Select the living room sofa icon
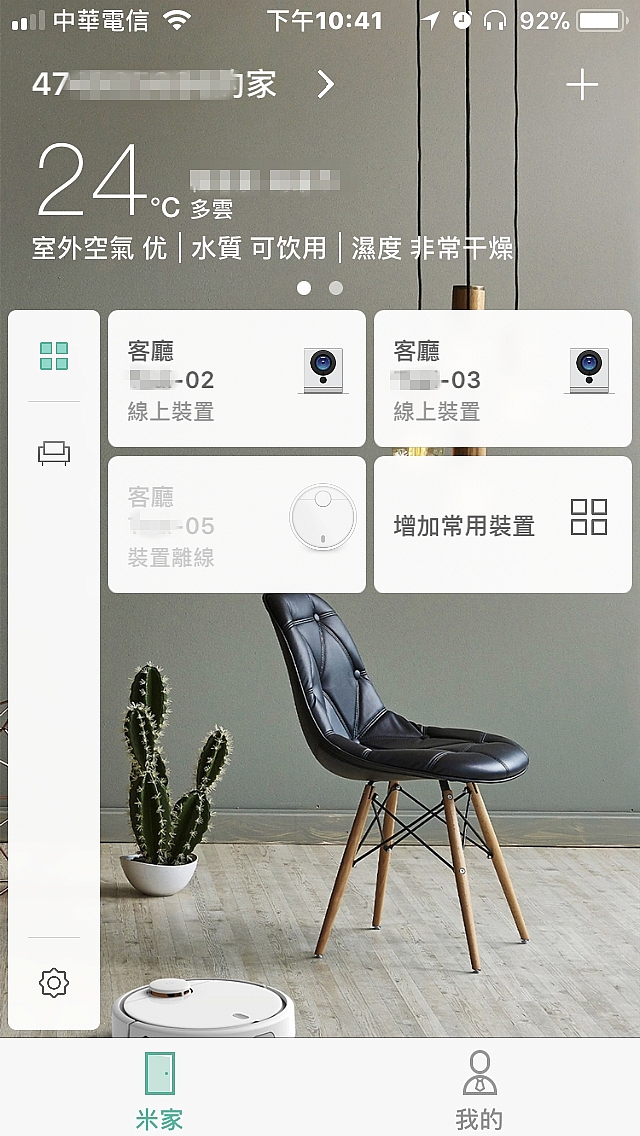The image size is (640, 1136). [x=54, y=453]
